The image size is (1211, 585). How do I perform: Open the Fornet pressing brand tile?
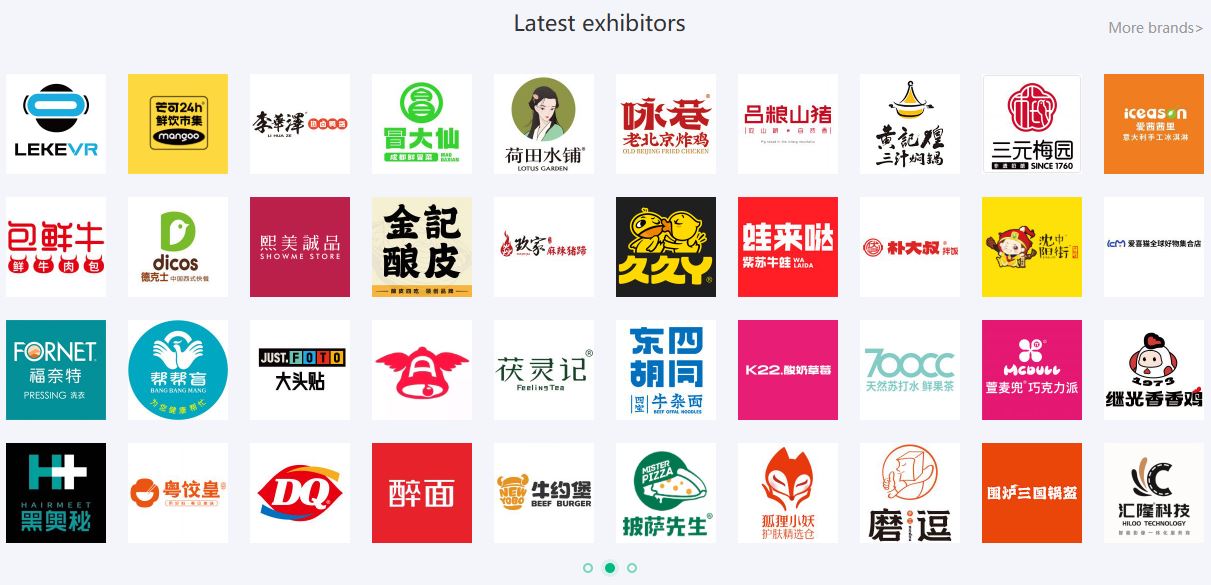(x=56, y=370)
